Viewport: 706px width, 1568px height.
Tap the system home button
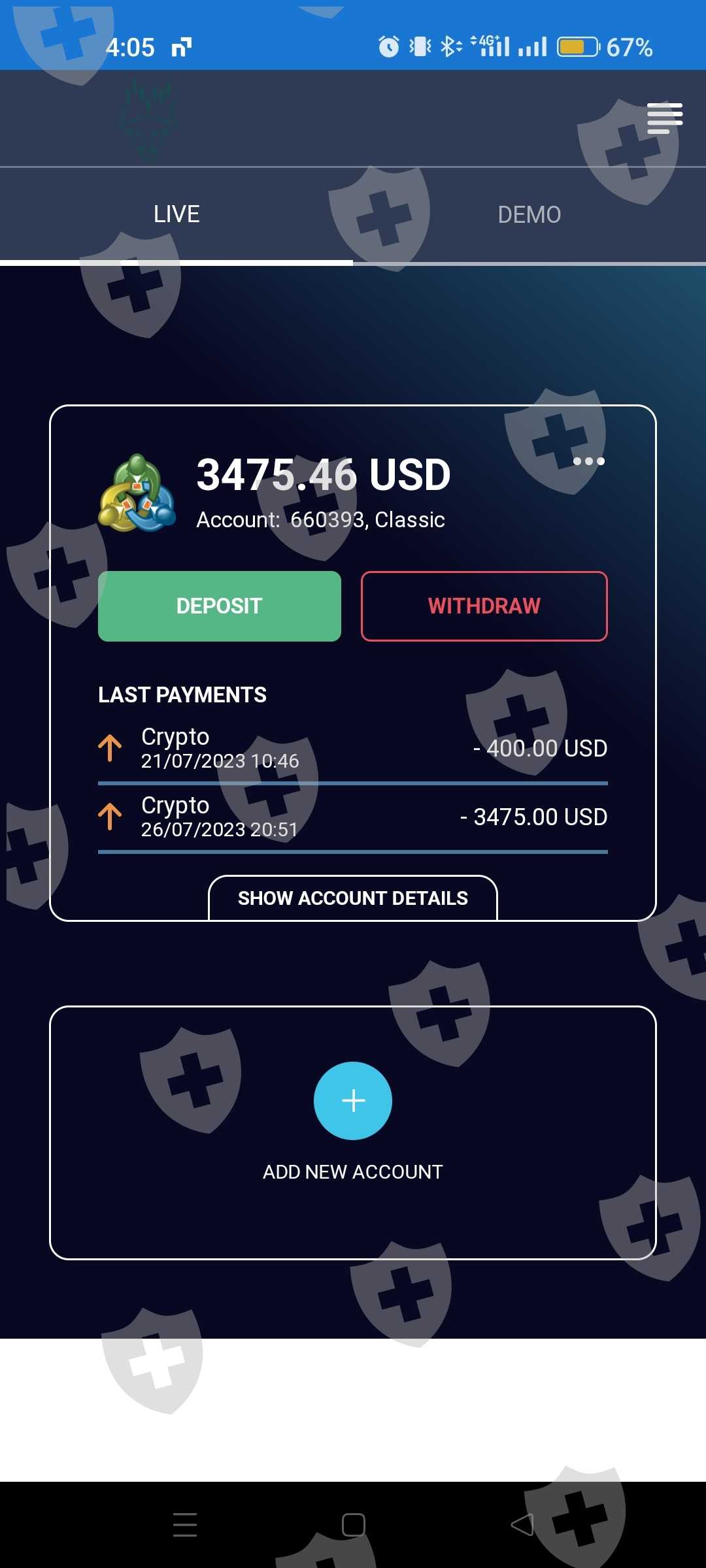click(353, 1525)
